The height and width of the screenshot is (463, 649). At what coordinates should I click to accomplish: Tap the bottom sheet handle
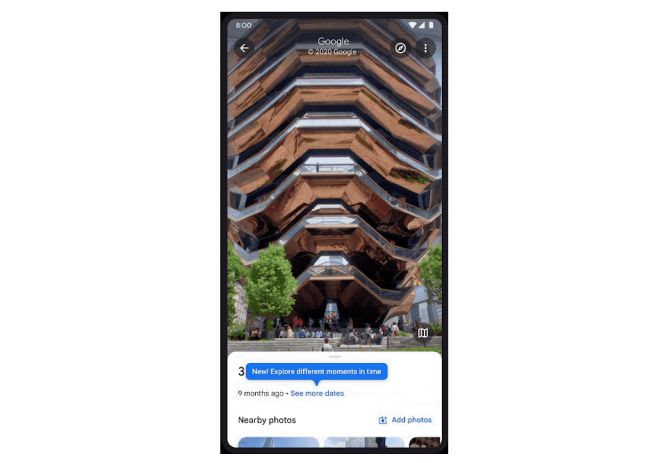pyautogui.click(x=334, y=357)
